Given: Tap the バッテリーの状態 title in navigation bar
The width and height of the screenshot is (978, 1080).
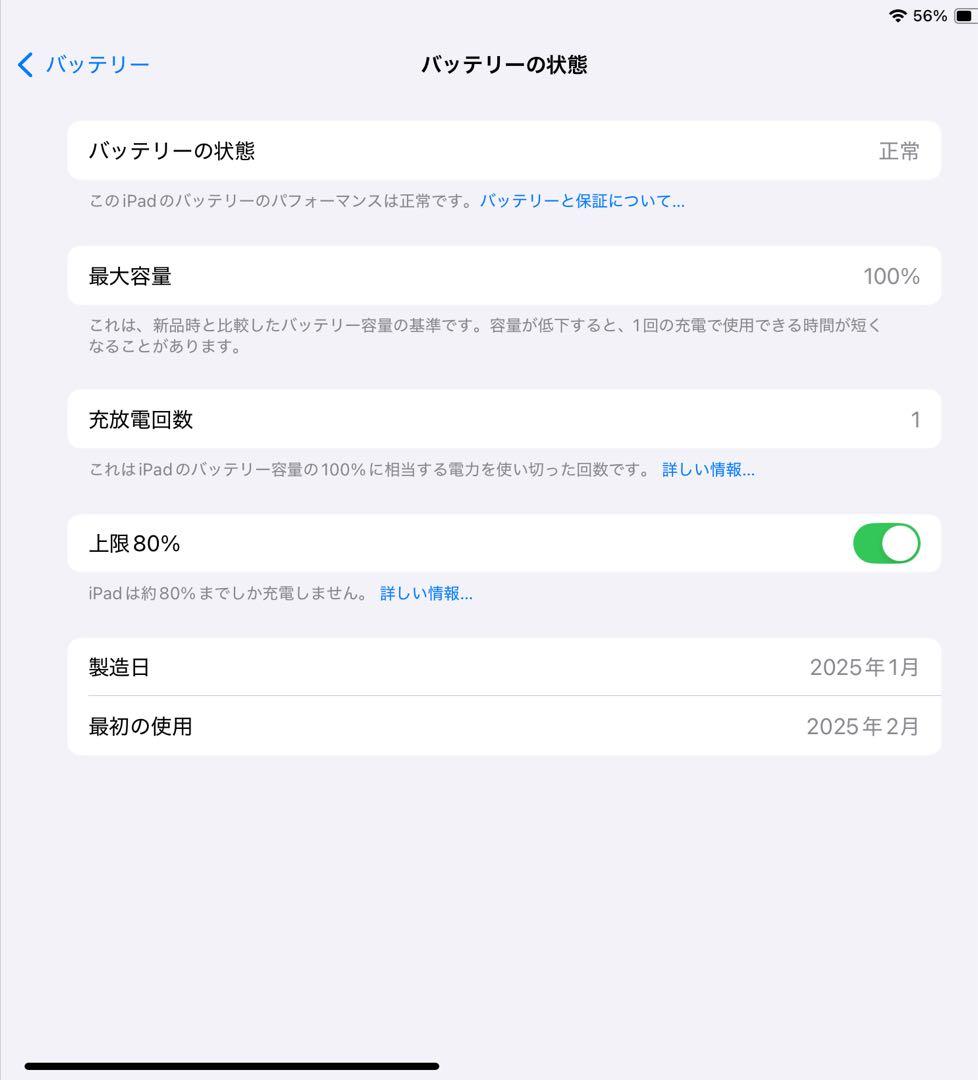Looking at the screenshot, I should 505,64.
